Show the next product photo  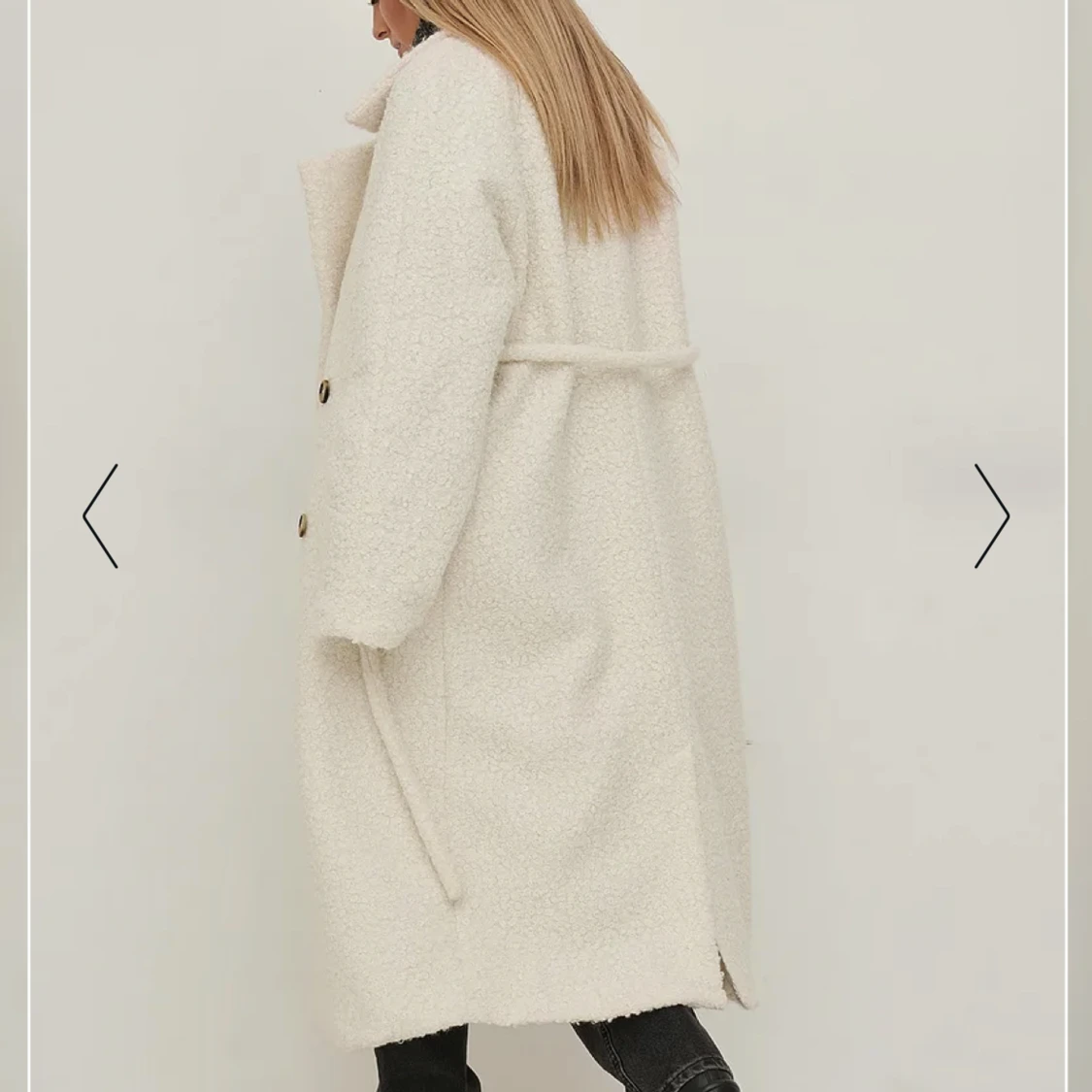point(991,515)
